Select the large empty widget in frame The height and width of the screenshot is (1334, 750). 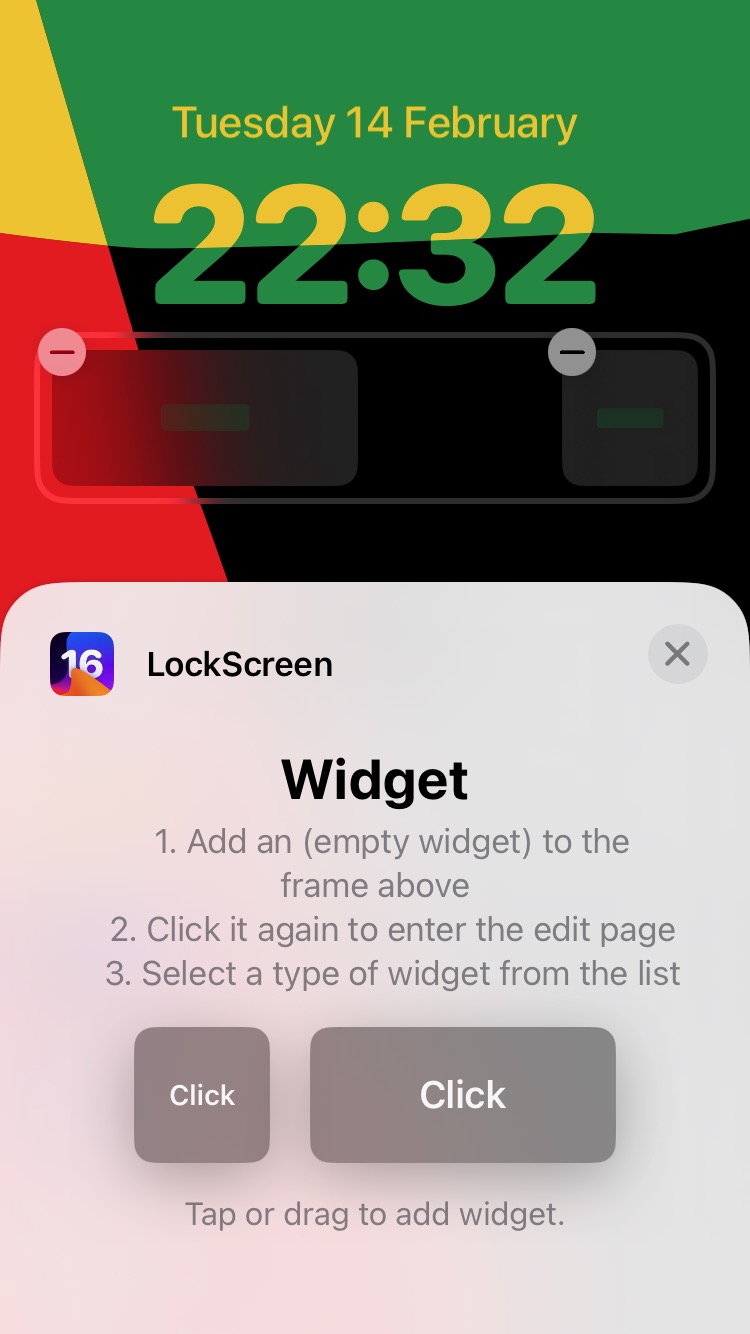tap(205, 418)
